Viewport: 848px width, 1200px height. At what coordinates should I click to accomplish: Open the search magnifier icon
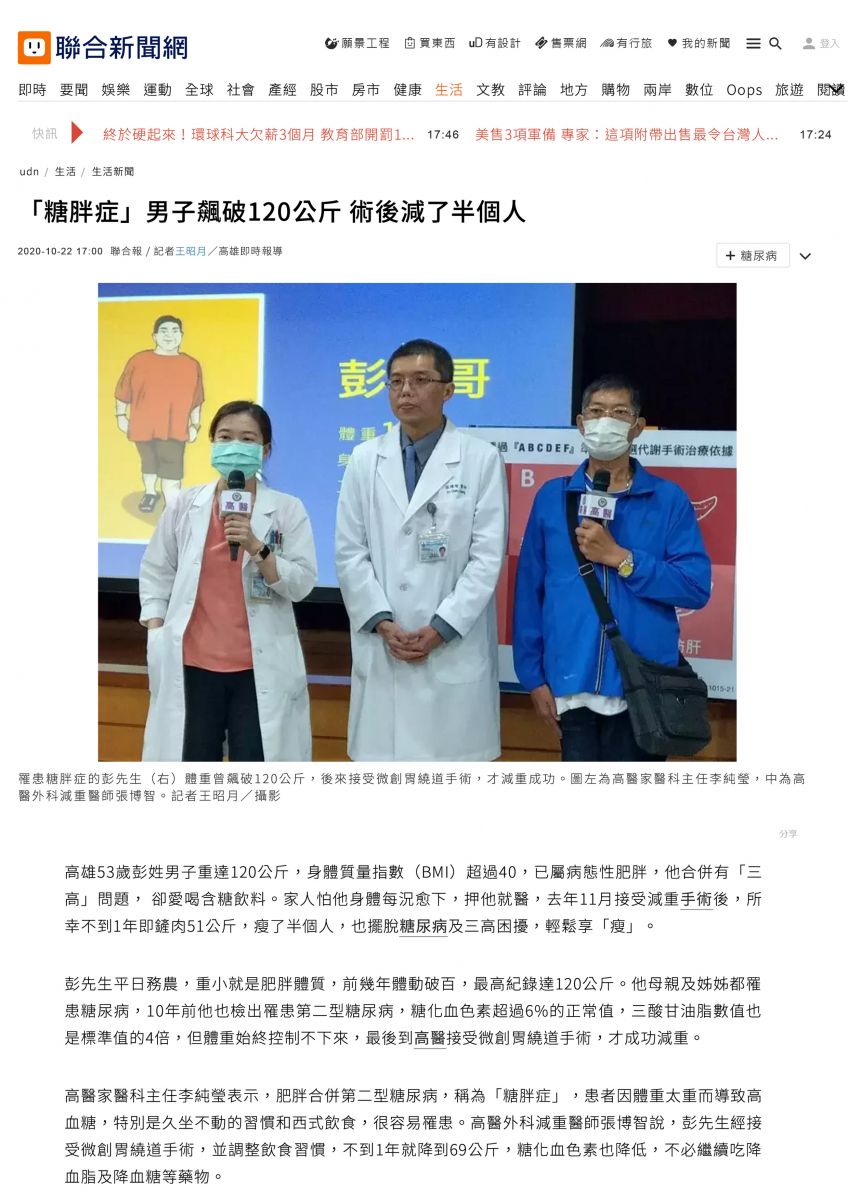(x=775, y=44)
